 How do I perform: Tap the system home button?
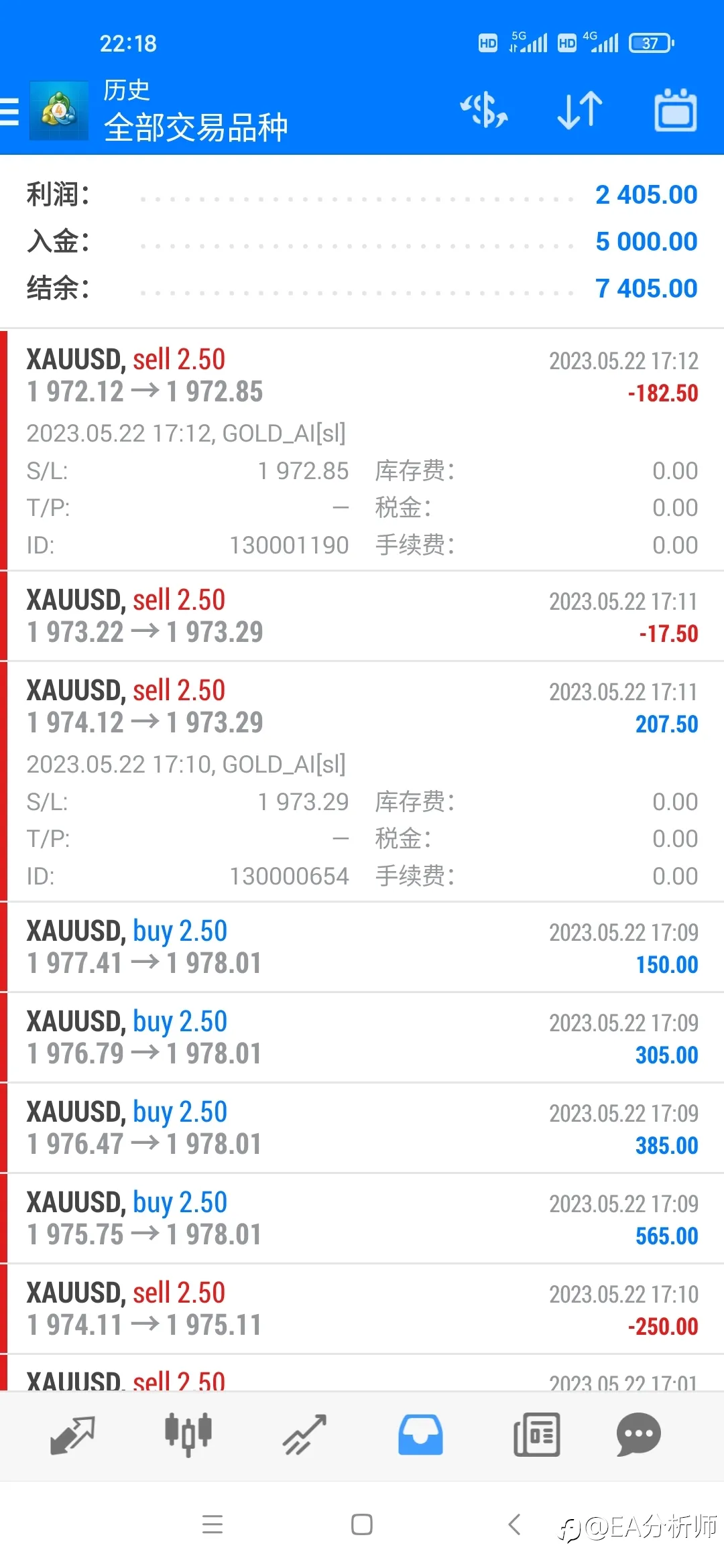coord(362,1524)
